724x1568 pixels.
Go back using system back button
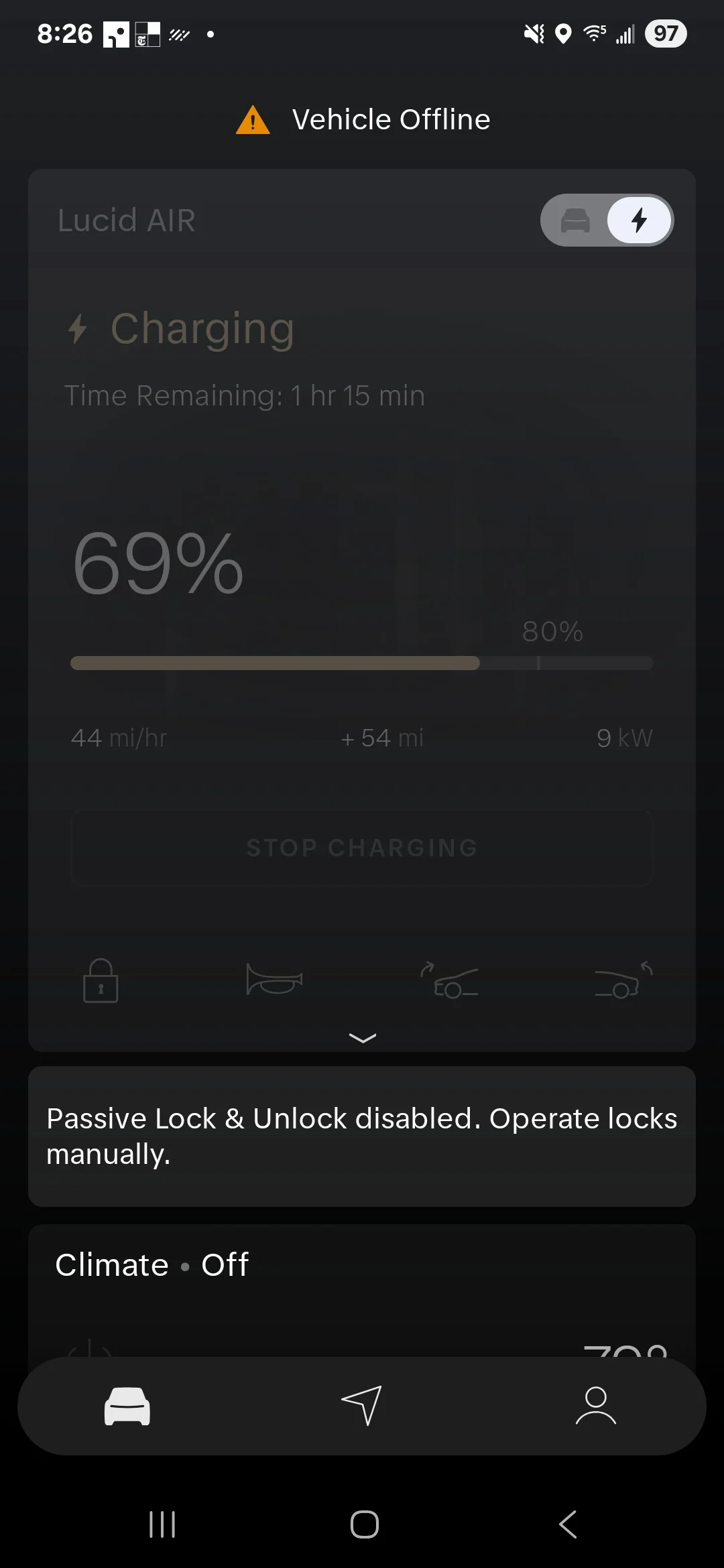point(568,1524)
